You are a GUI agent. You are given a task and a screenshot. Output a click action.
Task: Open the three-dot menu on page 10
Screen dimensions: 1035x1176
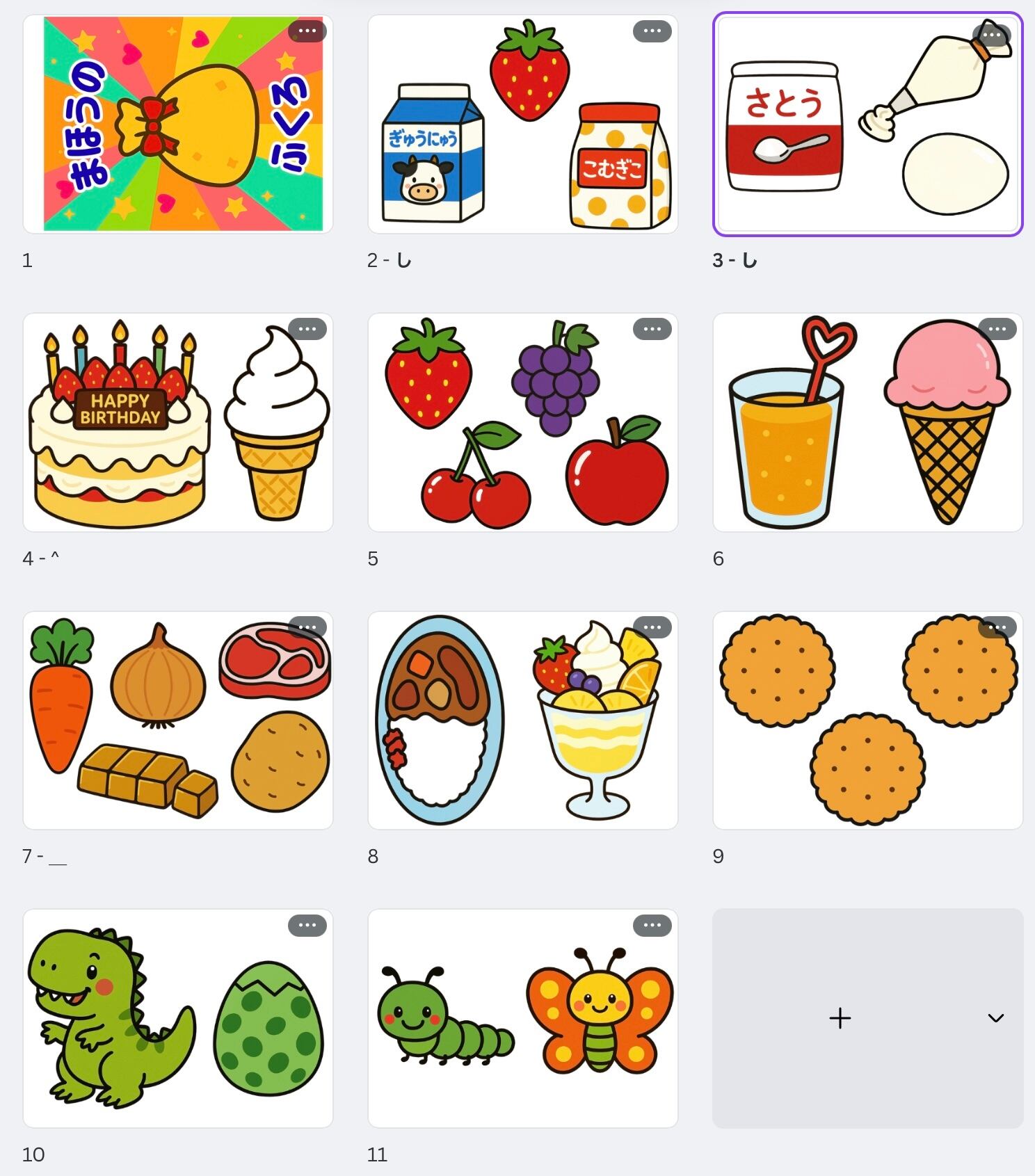coord(307,925)
